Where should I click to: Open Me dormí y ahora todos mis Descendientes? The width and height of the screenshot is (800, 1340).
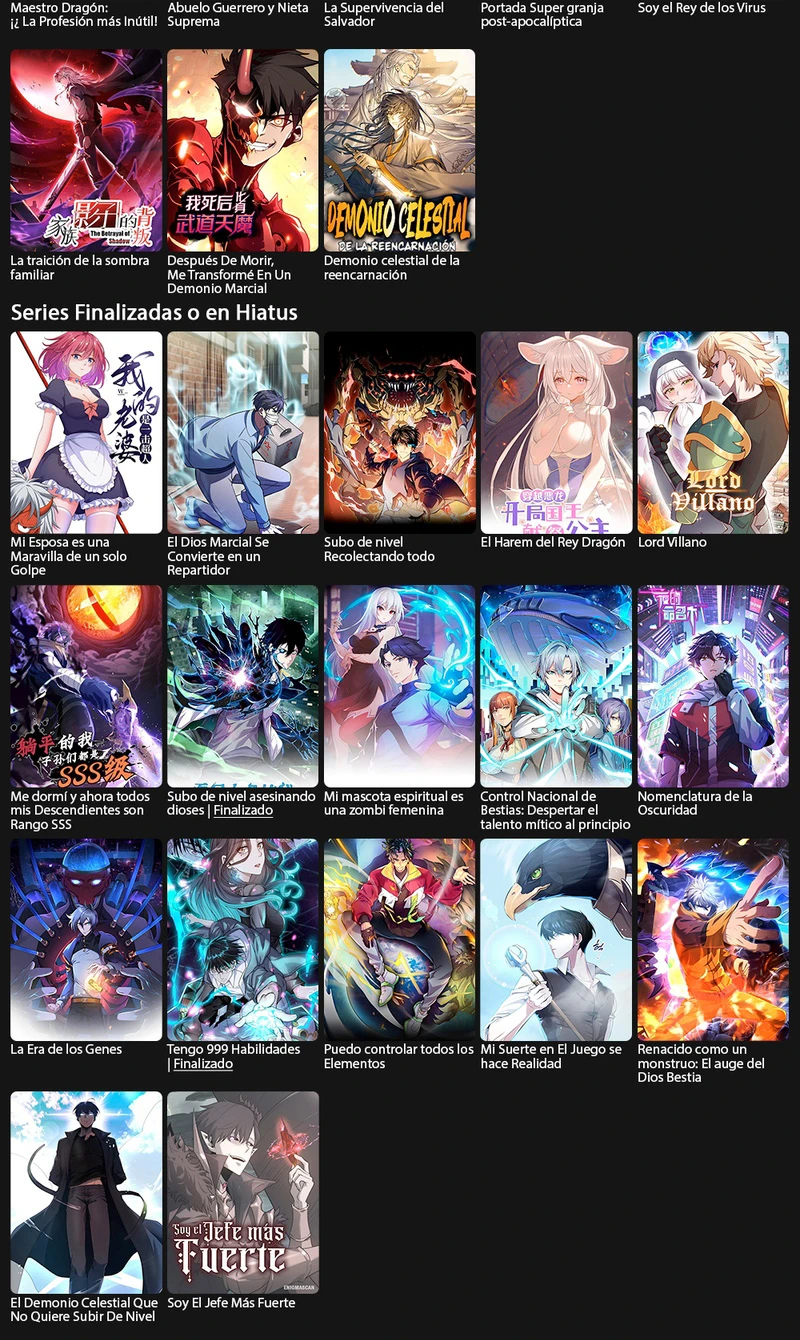coord(86,686)
